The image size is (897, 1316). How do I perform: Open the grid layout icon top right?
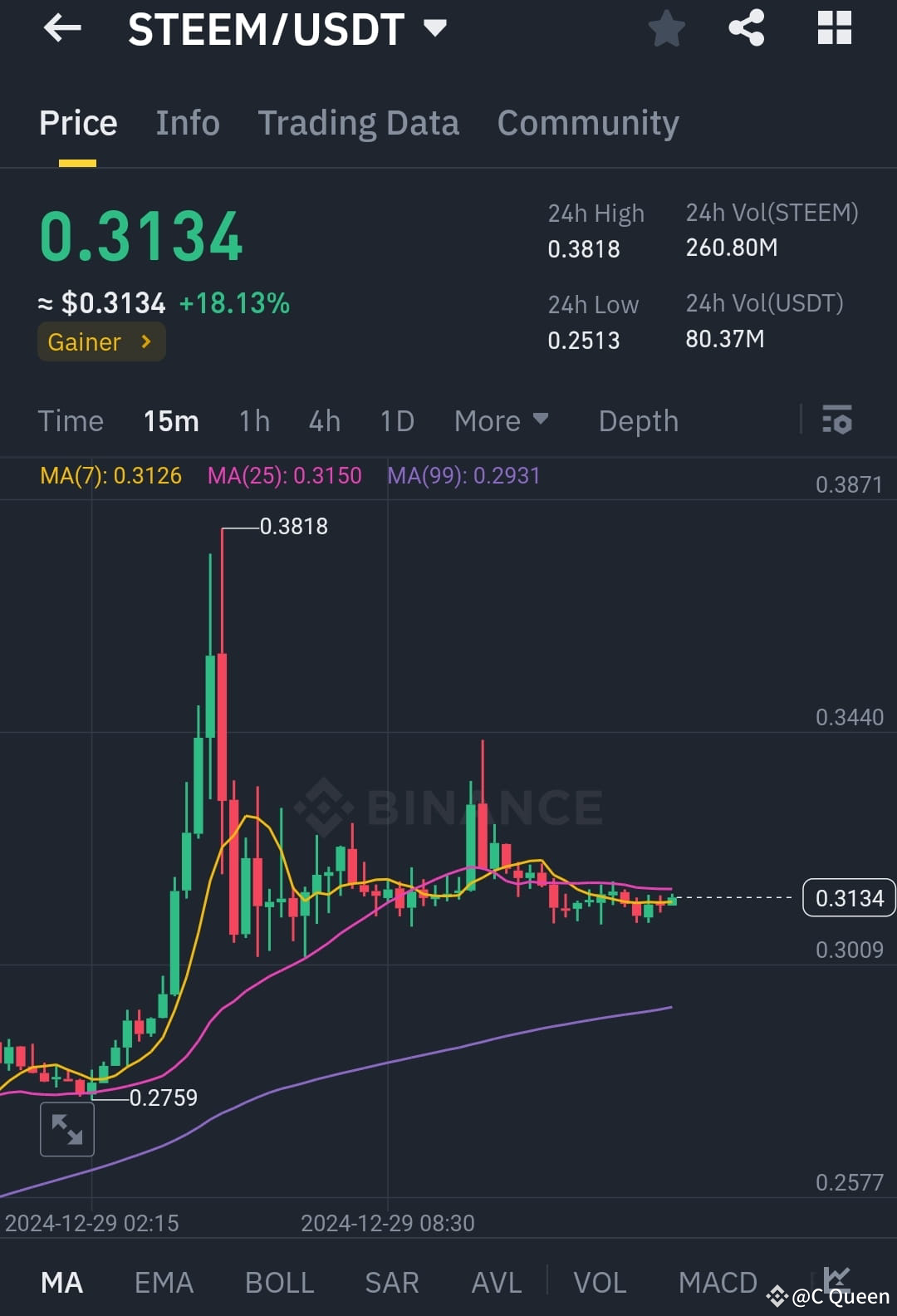tap(833, 27)
